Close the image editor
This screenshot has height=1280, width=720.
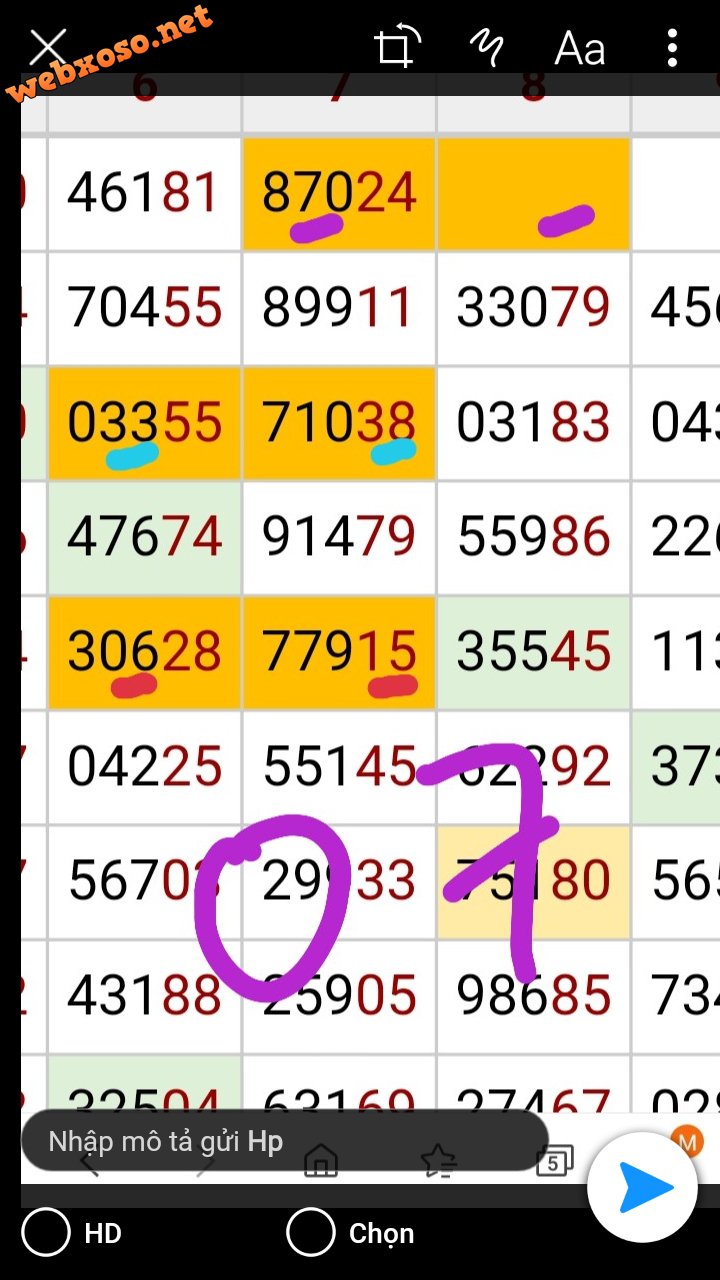pos(47,47)
